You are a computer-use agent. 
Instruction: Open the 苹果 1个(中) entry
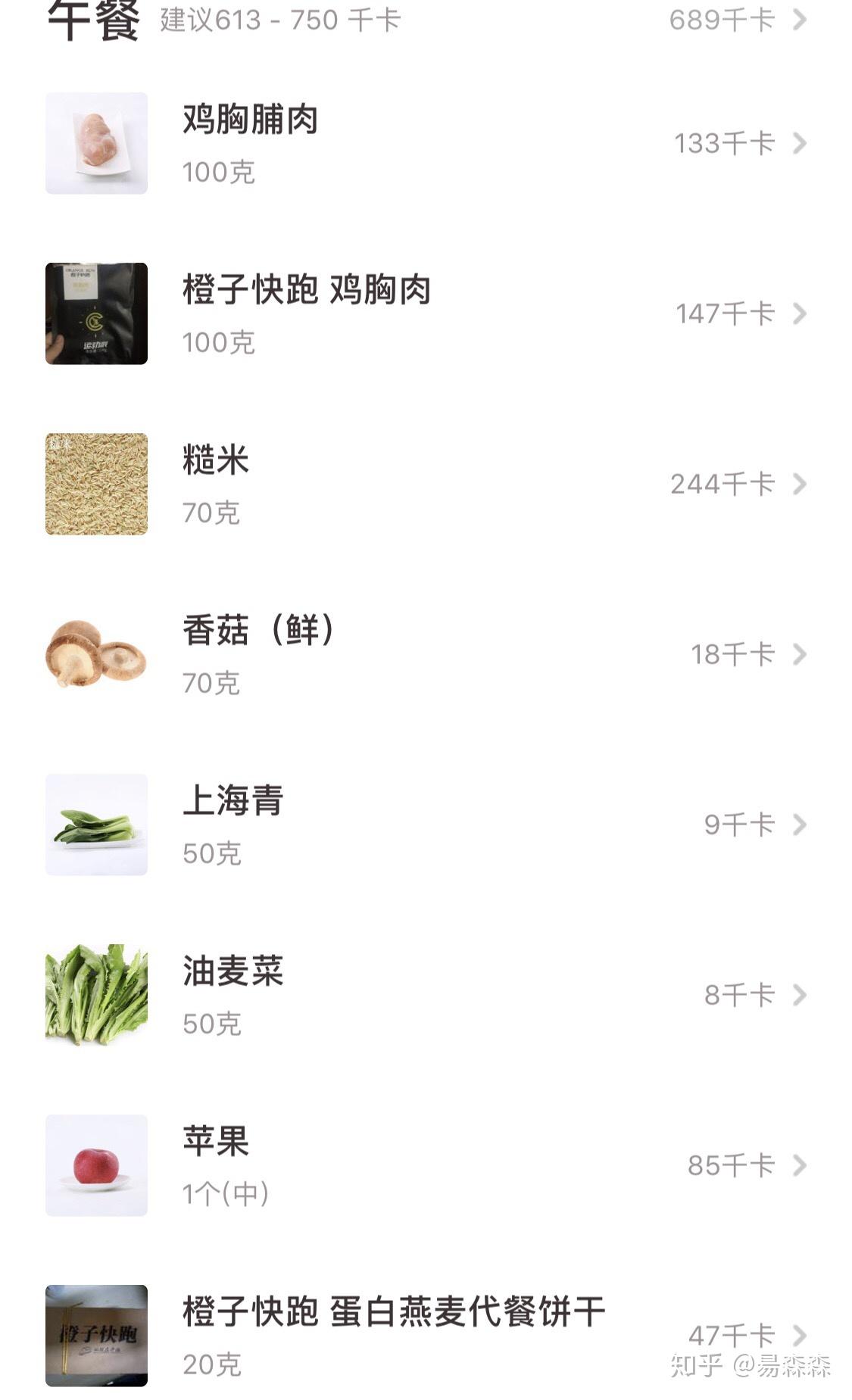point(426,1165)
